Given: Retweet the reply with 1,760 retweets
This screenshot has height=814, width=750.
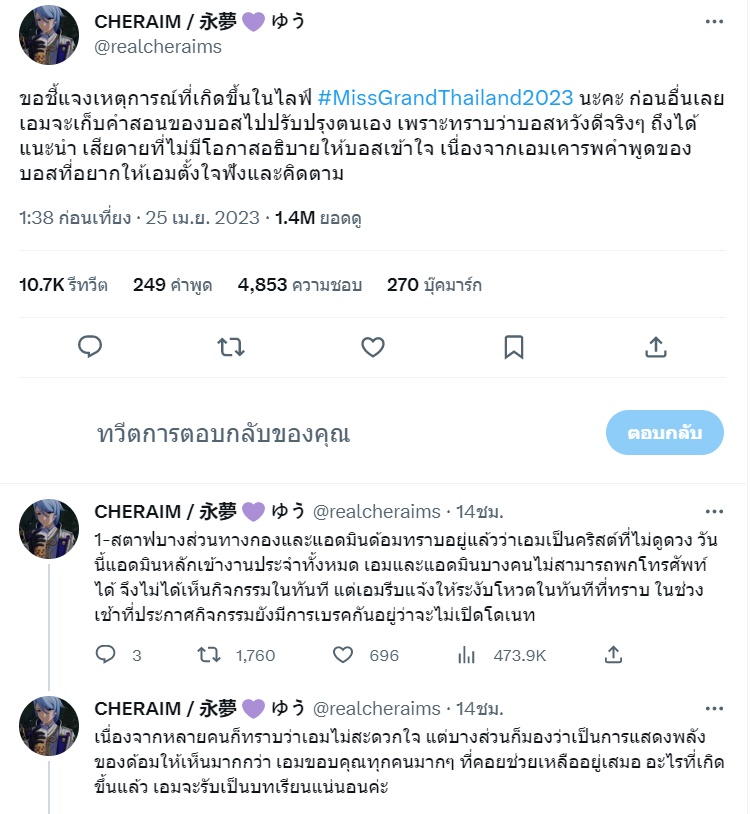Looking at the screenshot, I should point(210,655).
